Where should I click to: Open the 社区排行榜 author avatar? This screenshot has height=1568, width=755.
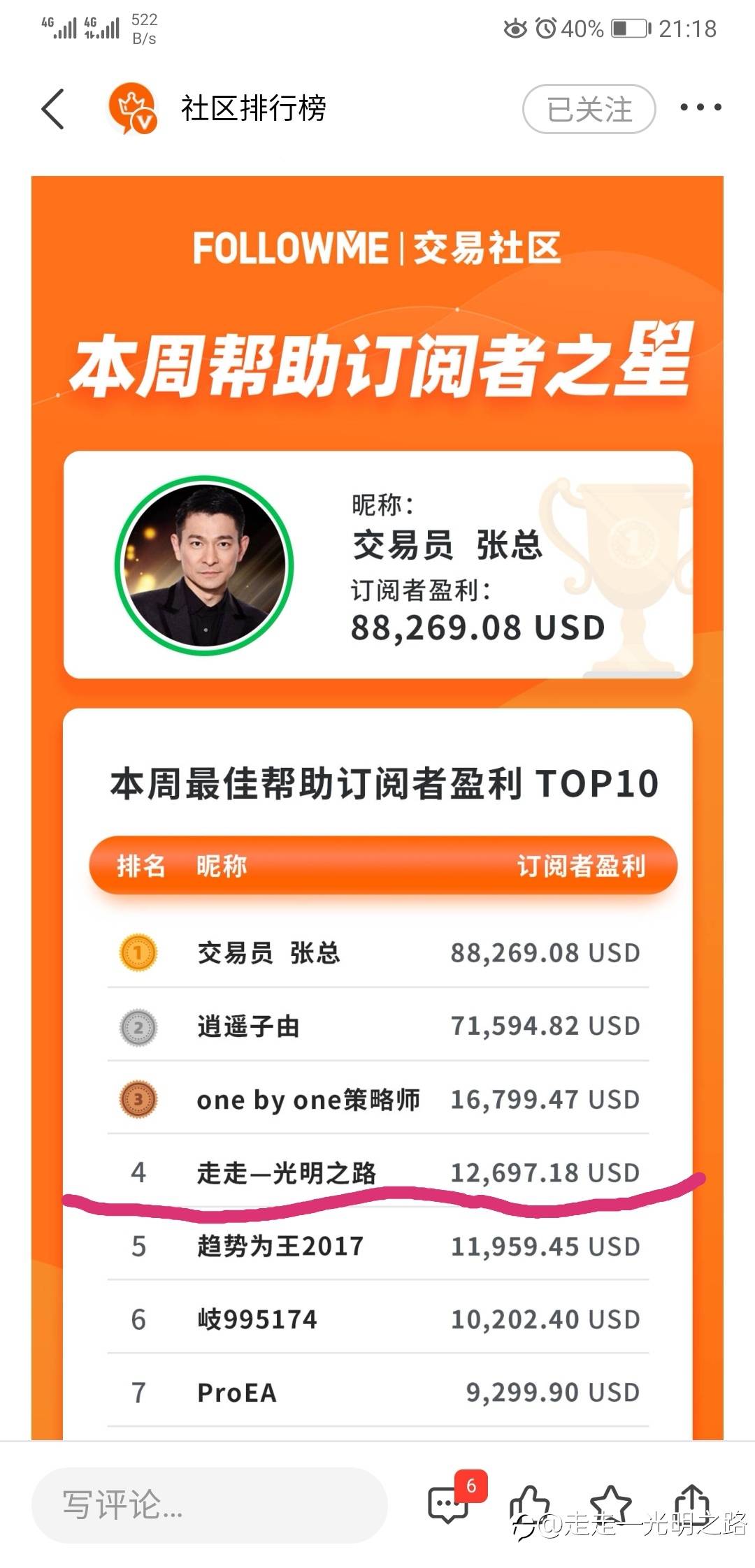pos(131,108)
